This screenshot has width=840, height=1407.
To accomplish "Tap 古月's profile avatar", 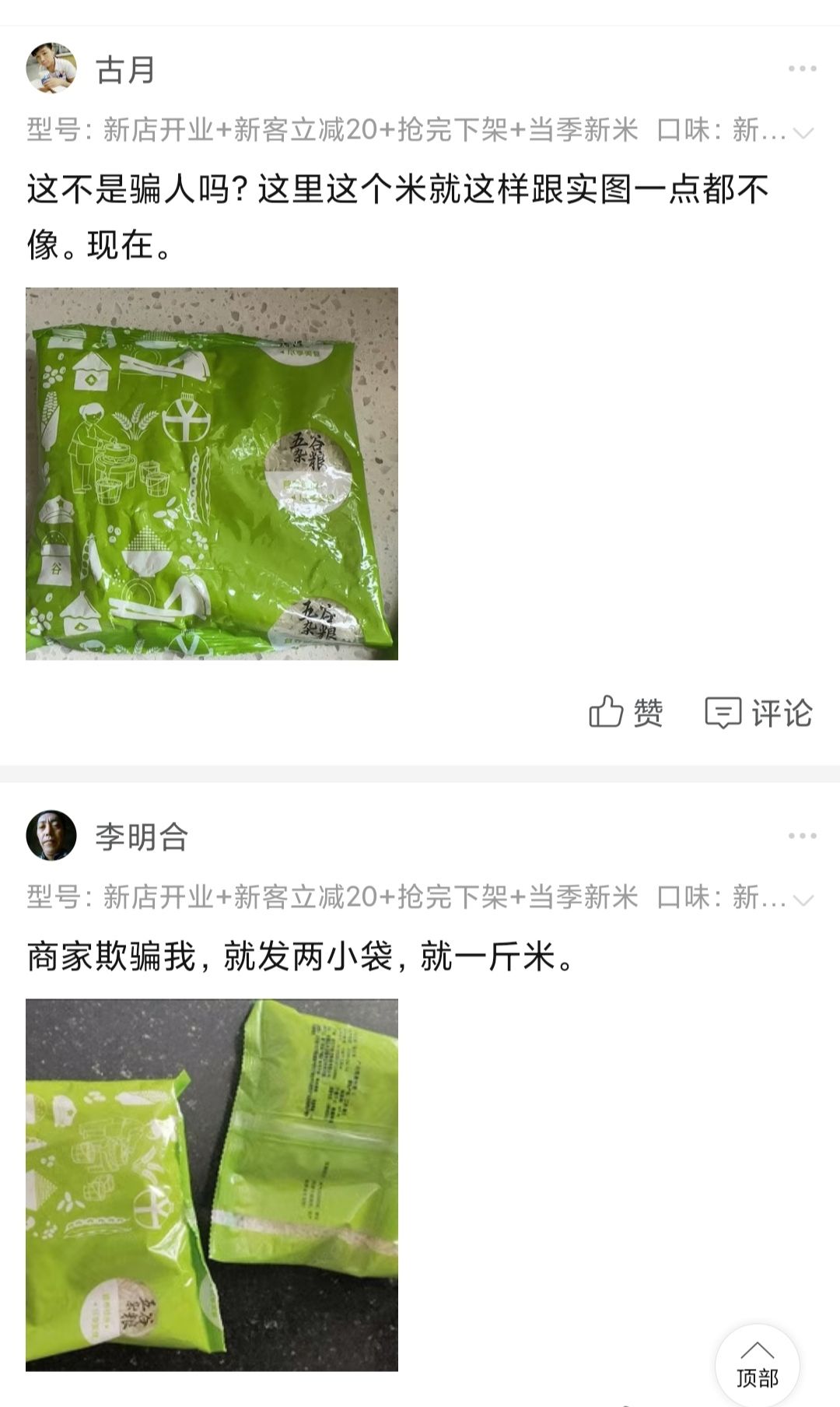I will click(52, 68).
